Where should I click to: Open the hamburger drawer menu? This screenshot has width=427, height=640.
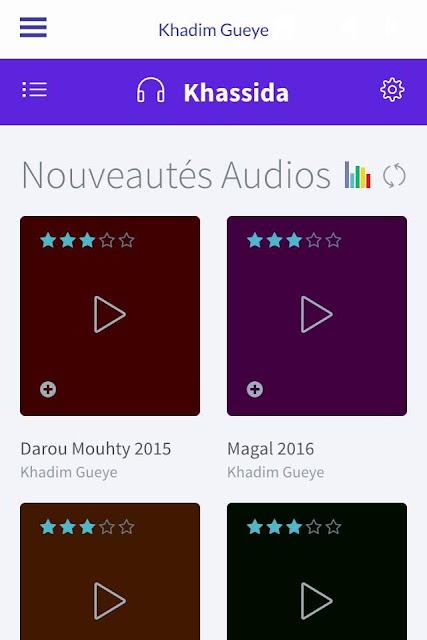(x=33, y=27)
